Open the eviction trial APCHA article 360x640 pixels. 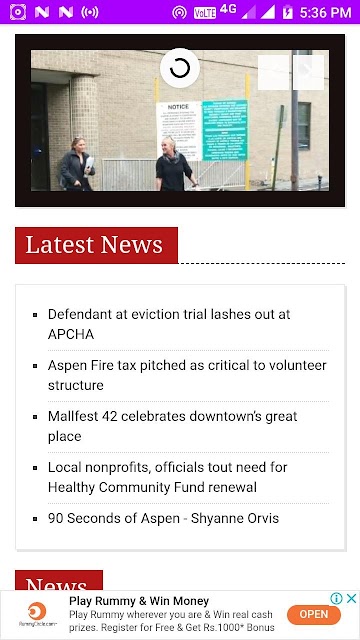[x=169, y=324]
